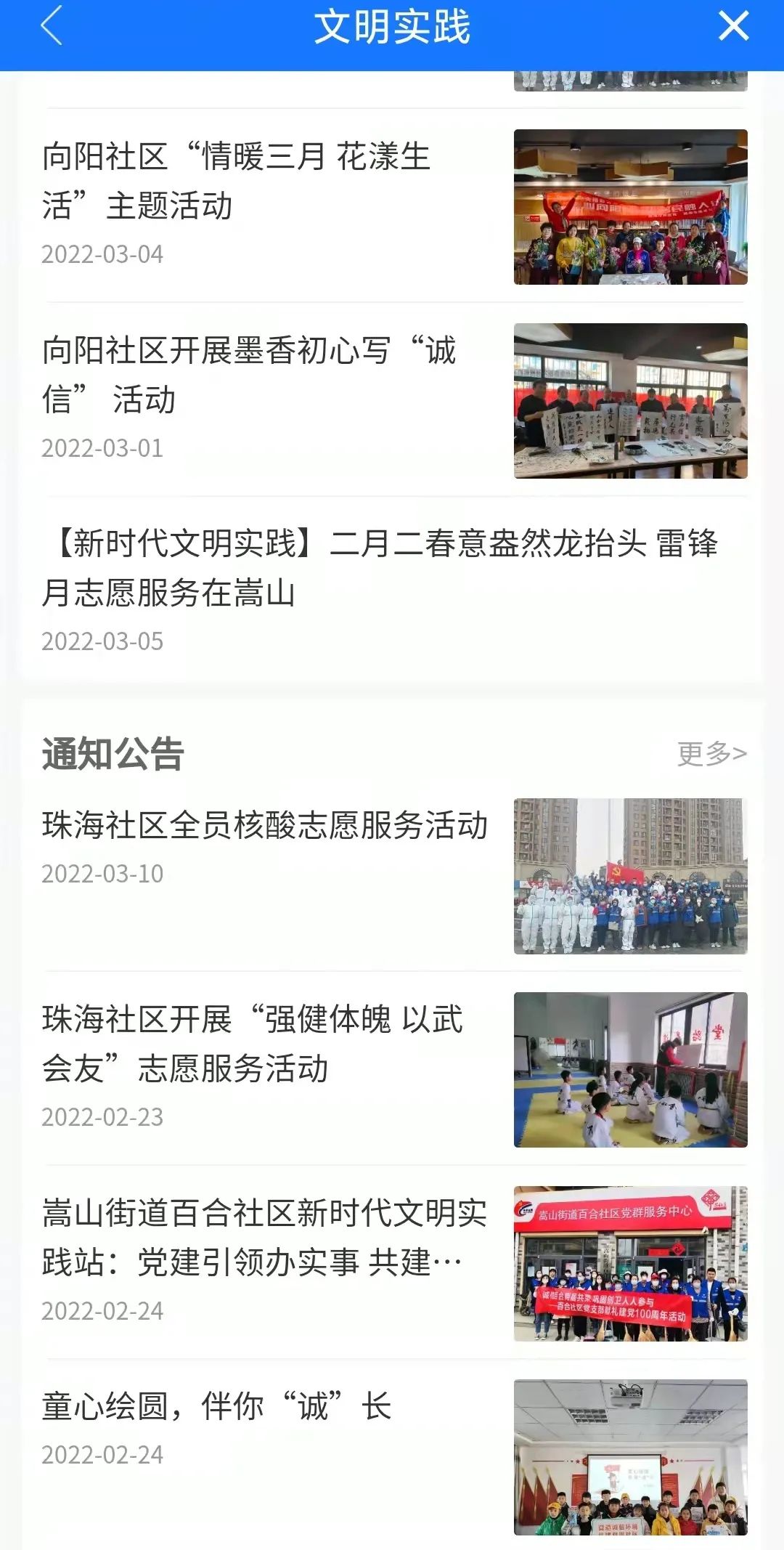Close the 文明实践 page

733,27
